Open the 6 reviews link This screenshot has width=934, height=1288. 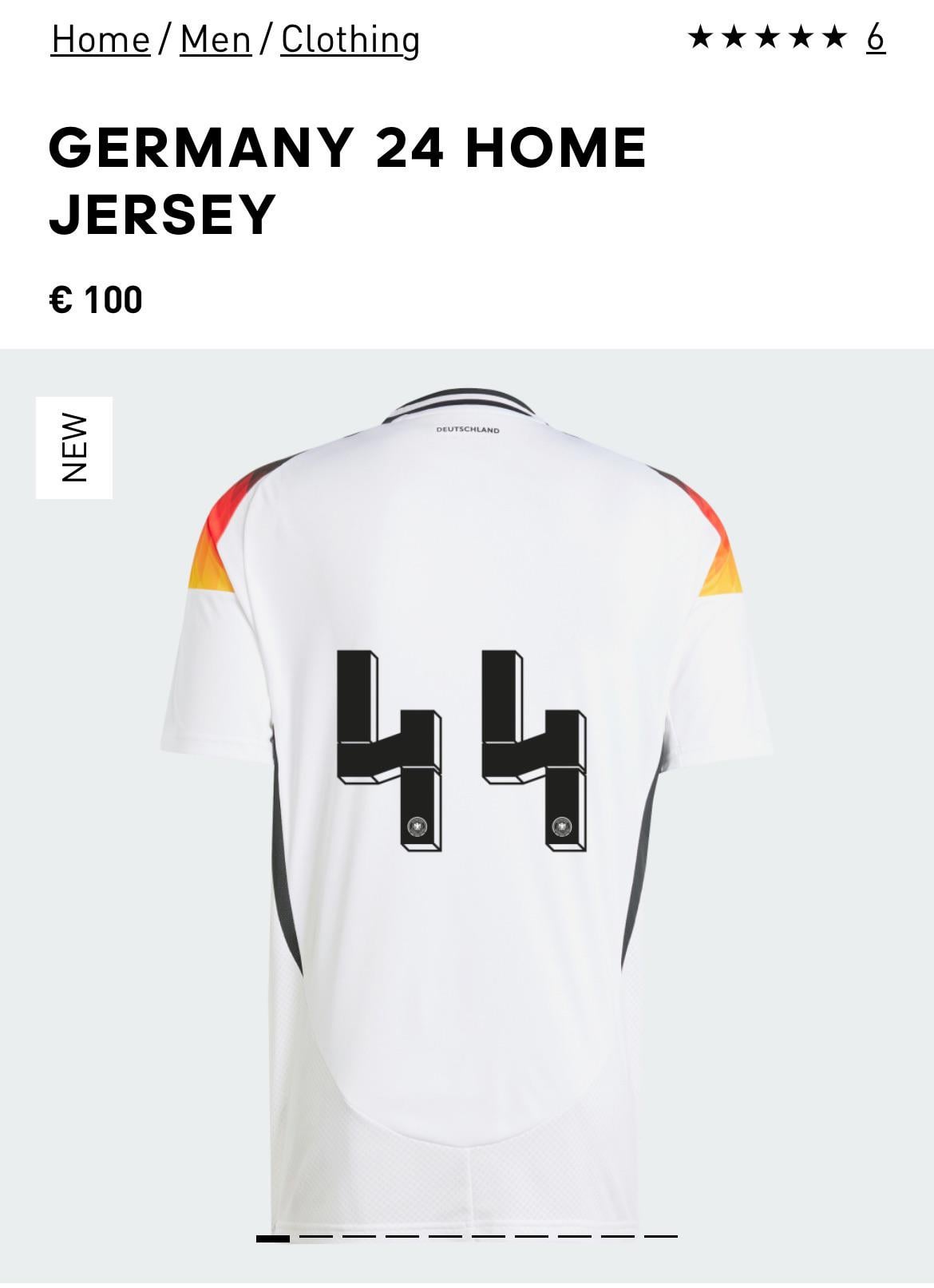[x=876, y=37]
